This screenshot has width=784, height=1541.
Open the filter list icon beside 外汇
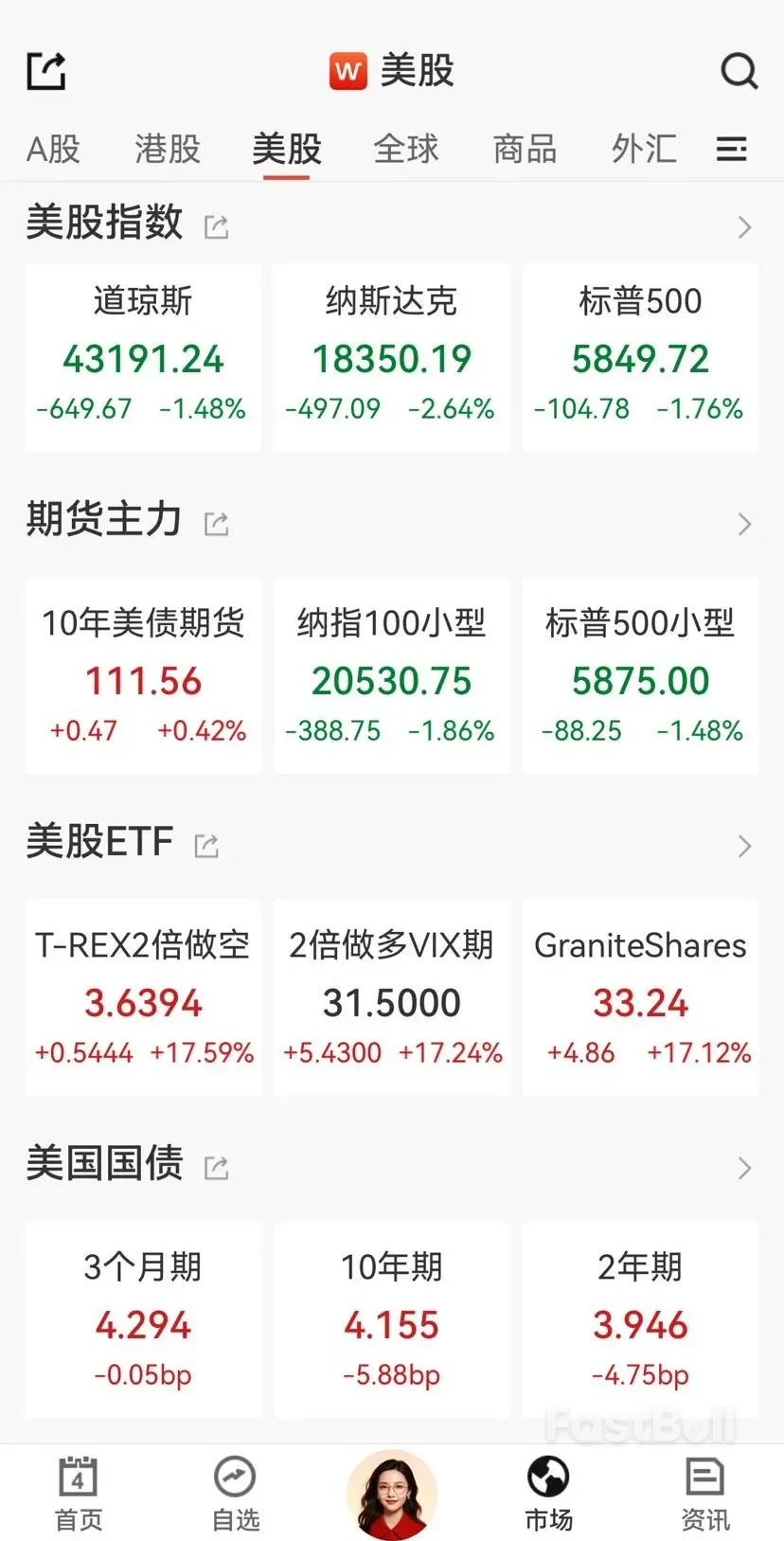click(731, 149)
